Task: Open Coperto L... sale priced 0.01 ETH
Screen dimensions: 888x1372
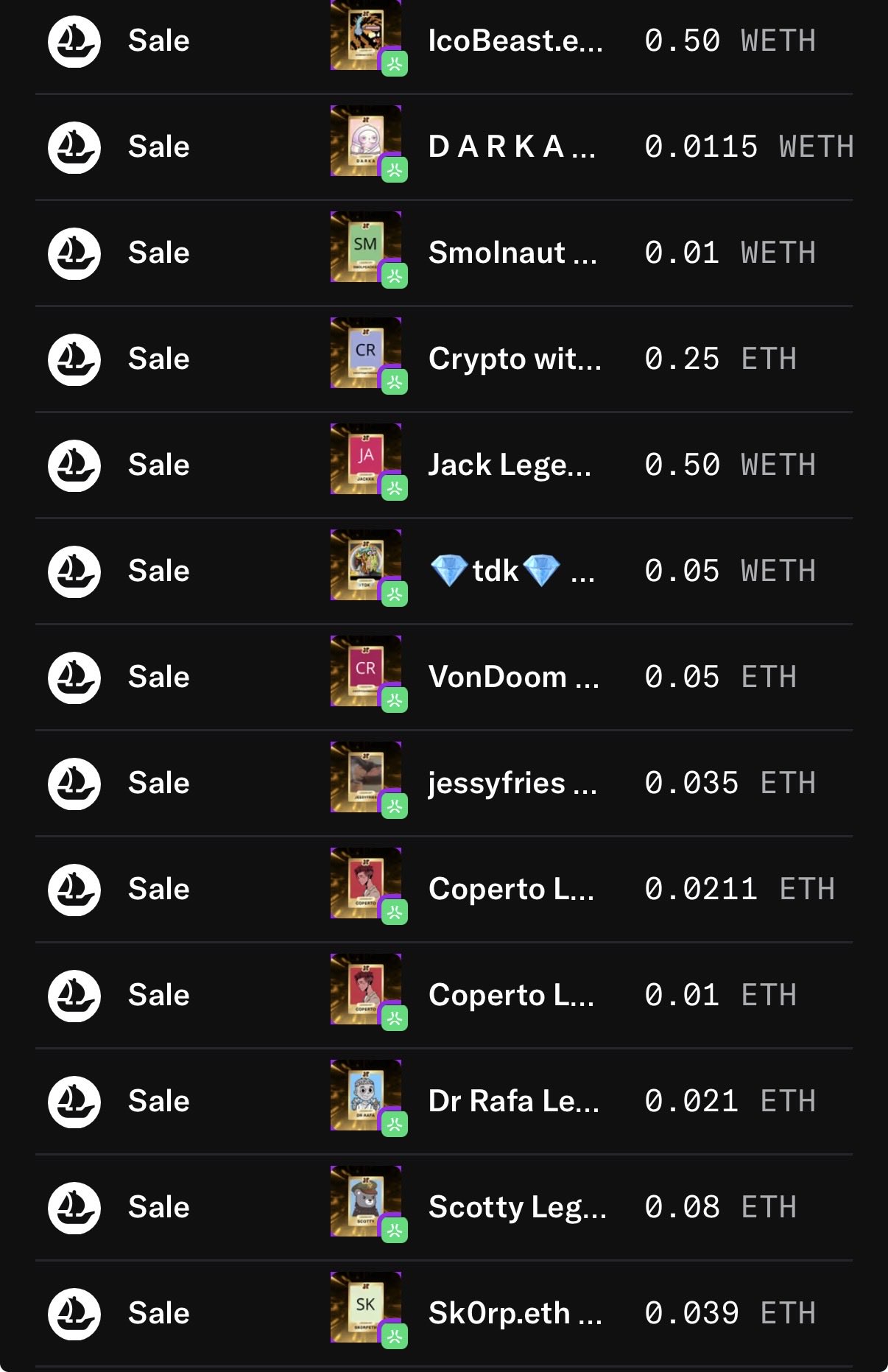Action: pos(511,995)
